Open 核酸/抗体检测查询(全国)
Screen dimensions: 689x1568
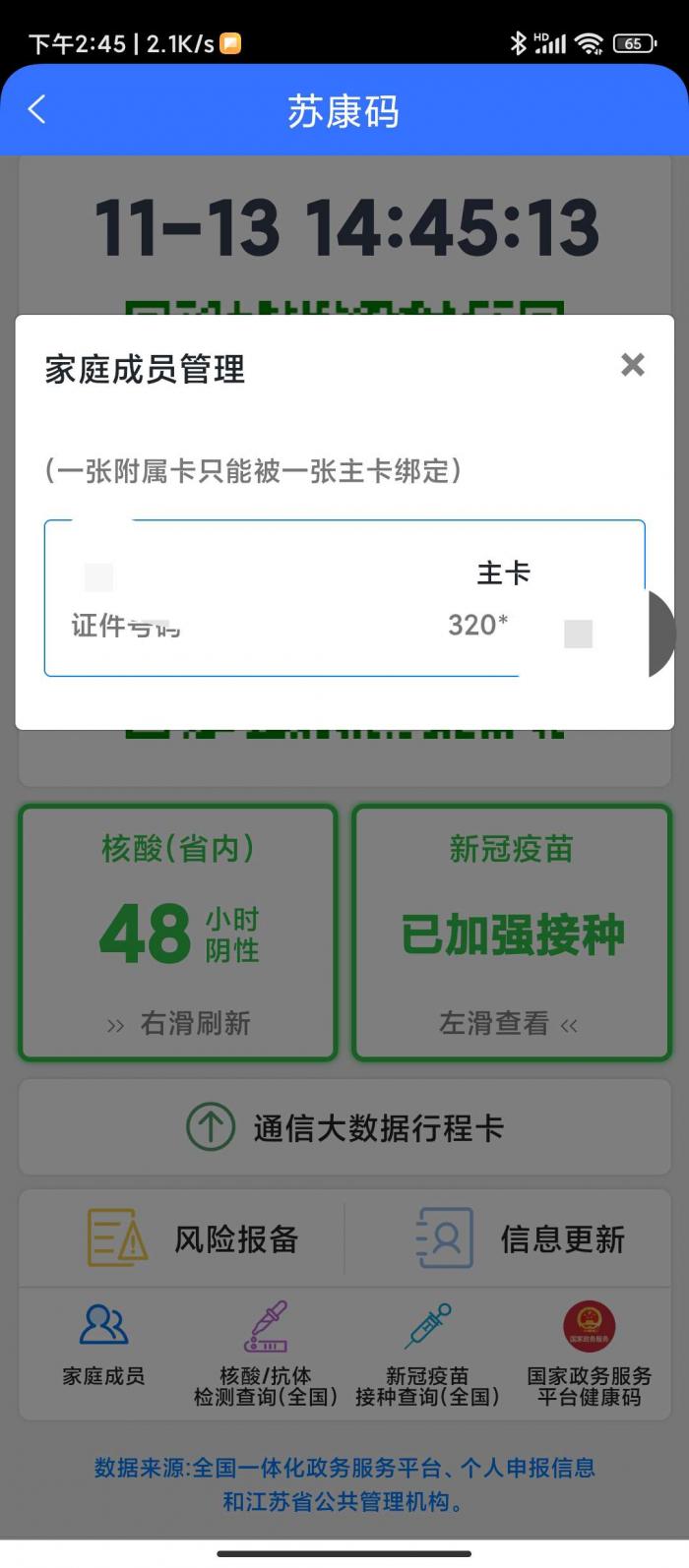[x=266, y=1354]
